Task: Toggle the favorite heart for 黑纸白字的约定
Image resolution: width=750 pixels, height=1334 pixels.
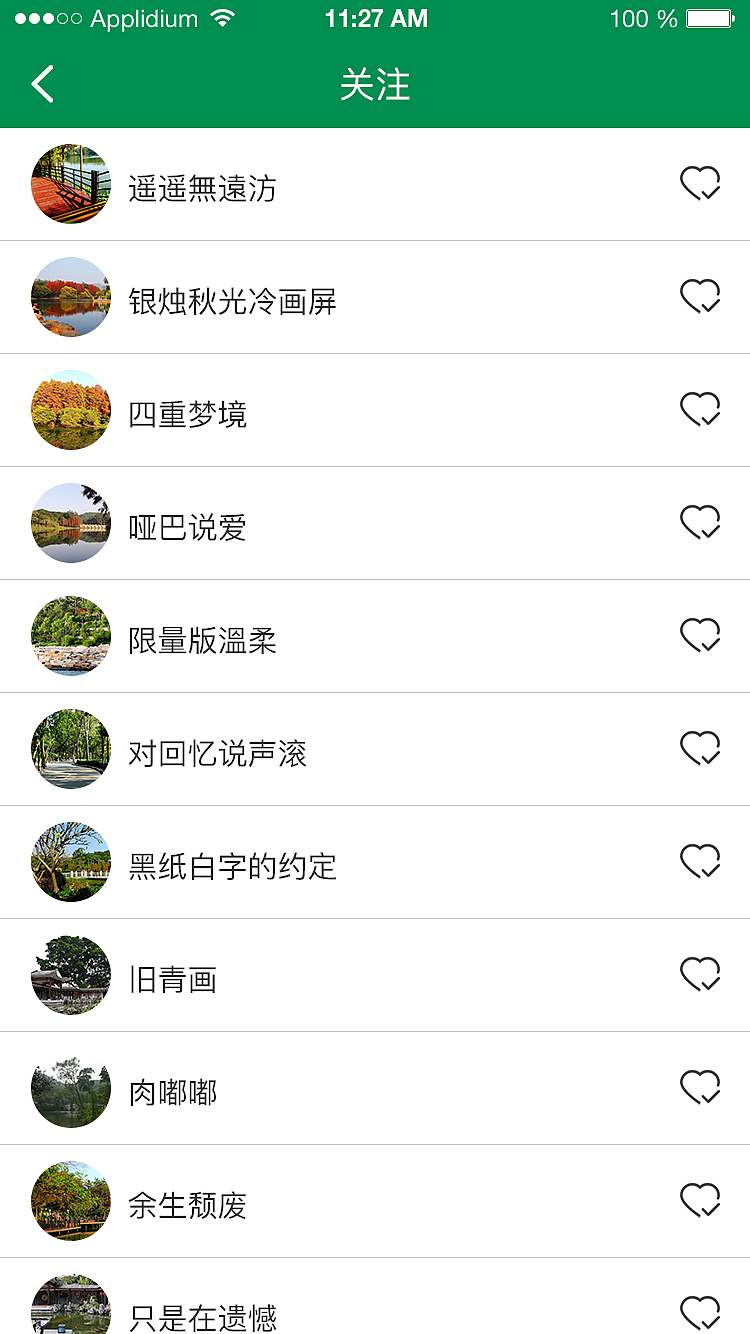Action: (701, 862)
